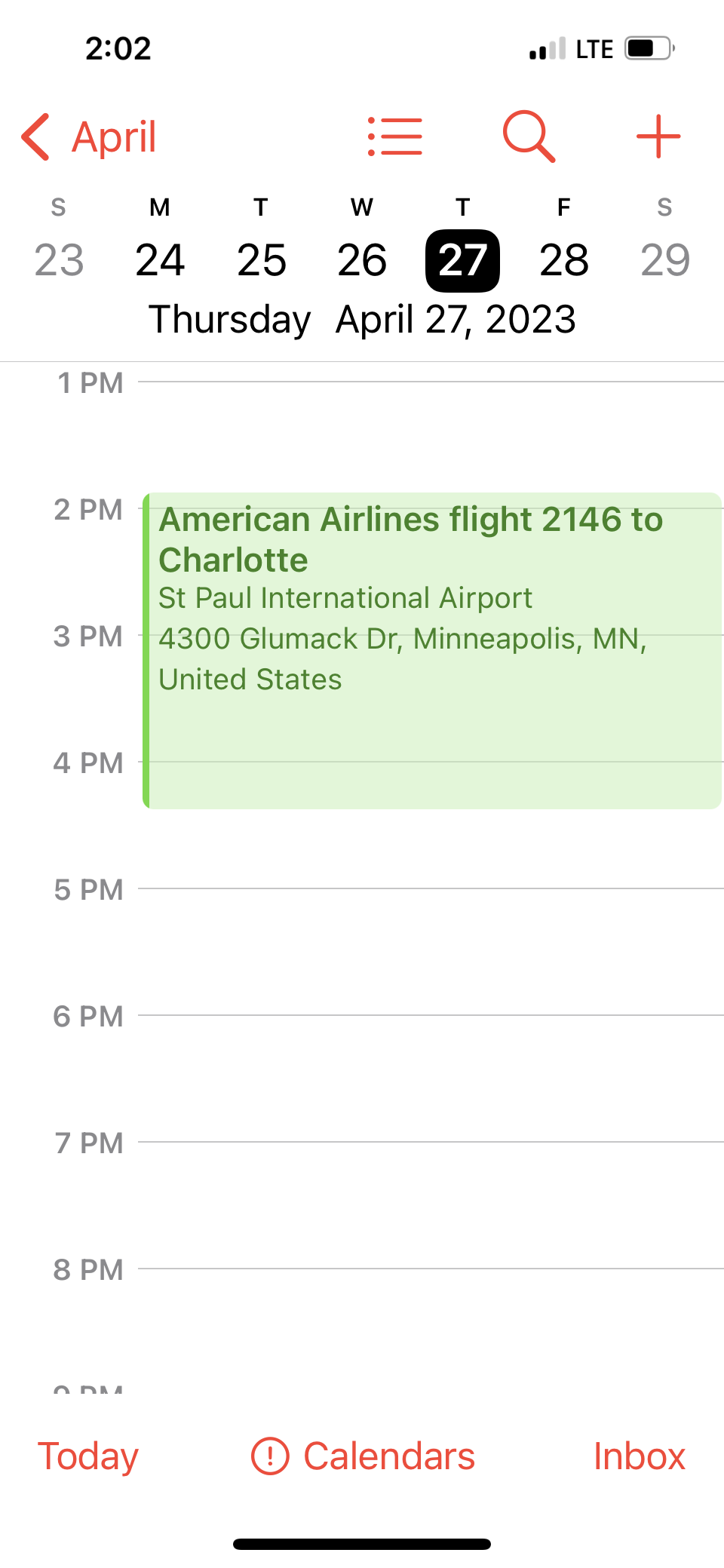Select Tuesday the 25th
This screenshot has width=724, height=1568.
pos(261,260)
